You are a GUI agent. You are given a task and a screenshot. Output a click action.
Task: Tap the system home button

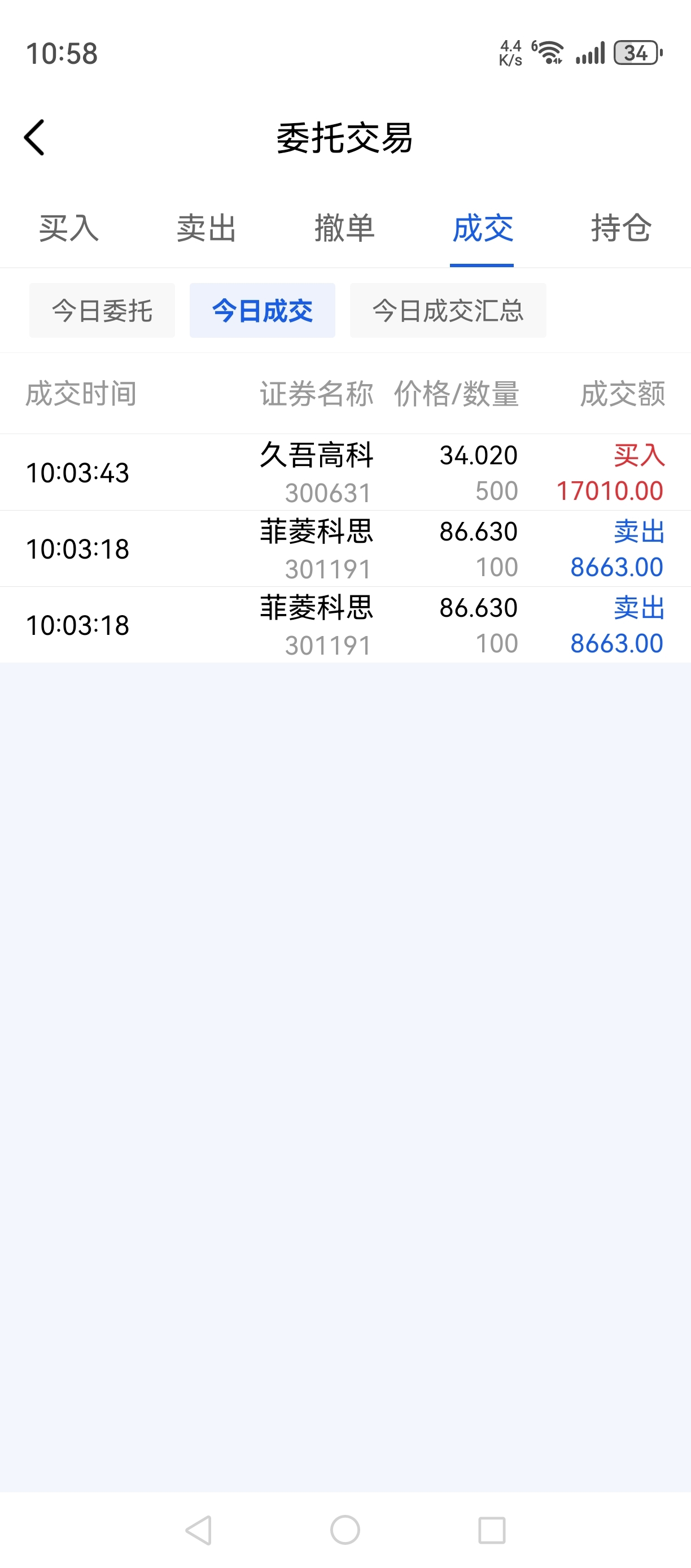click(345, 1530)
